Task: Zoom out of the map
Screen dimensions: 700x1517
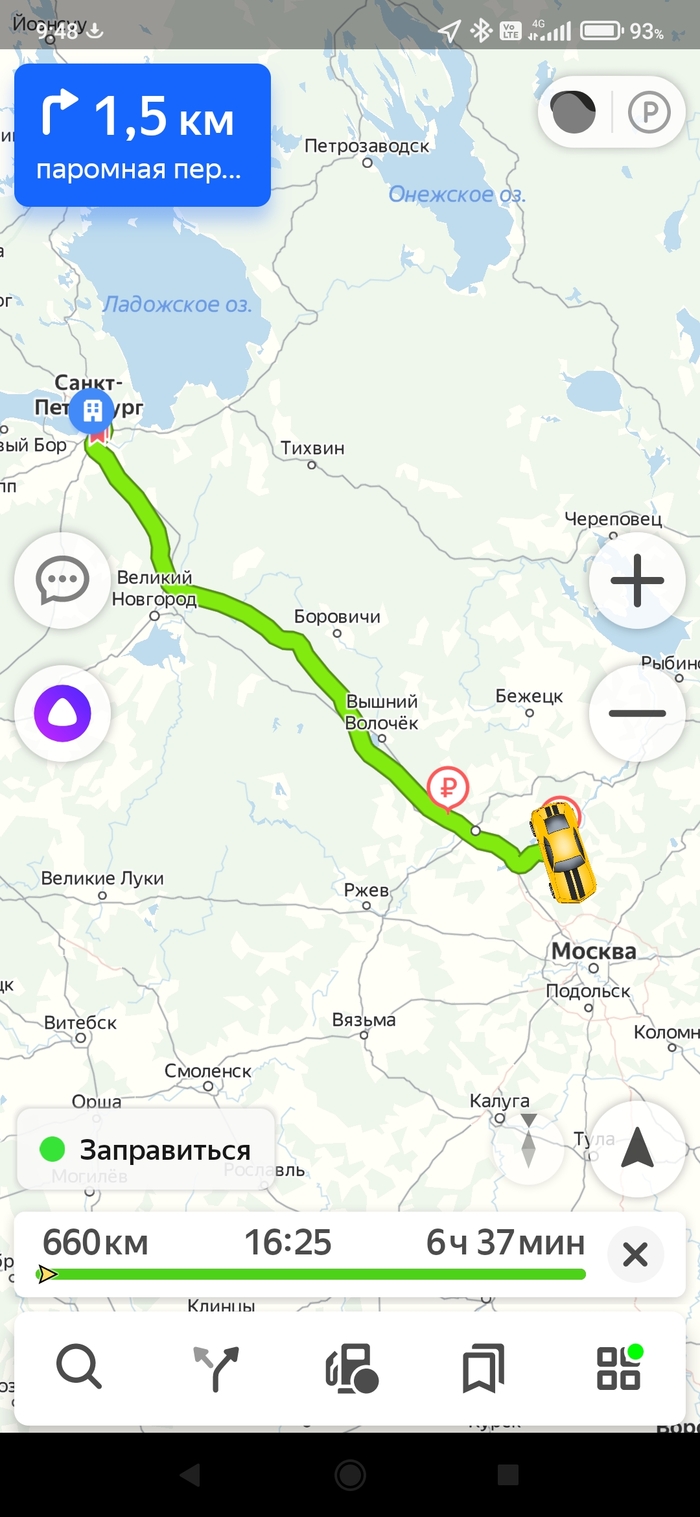Action: [637, 713]
